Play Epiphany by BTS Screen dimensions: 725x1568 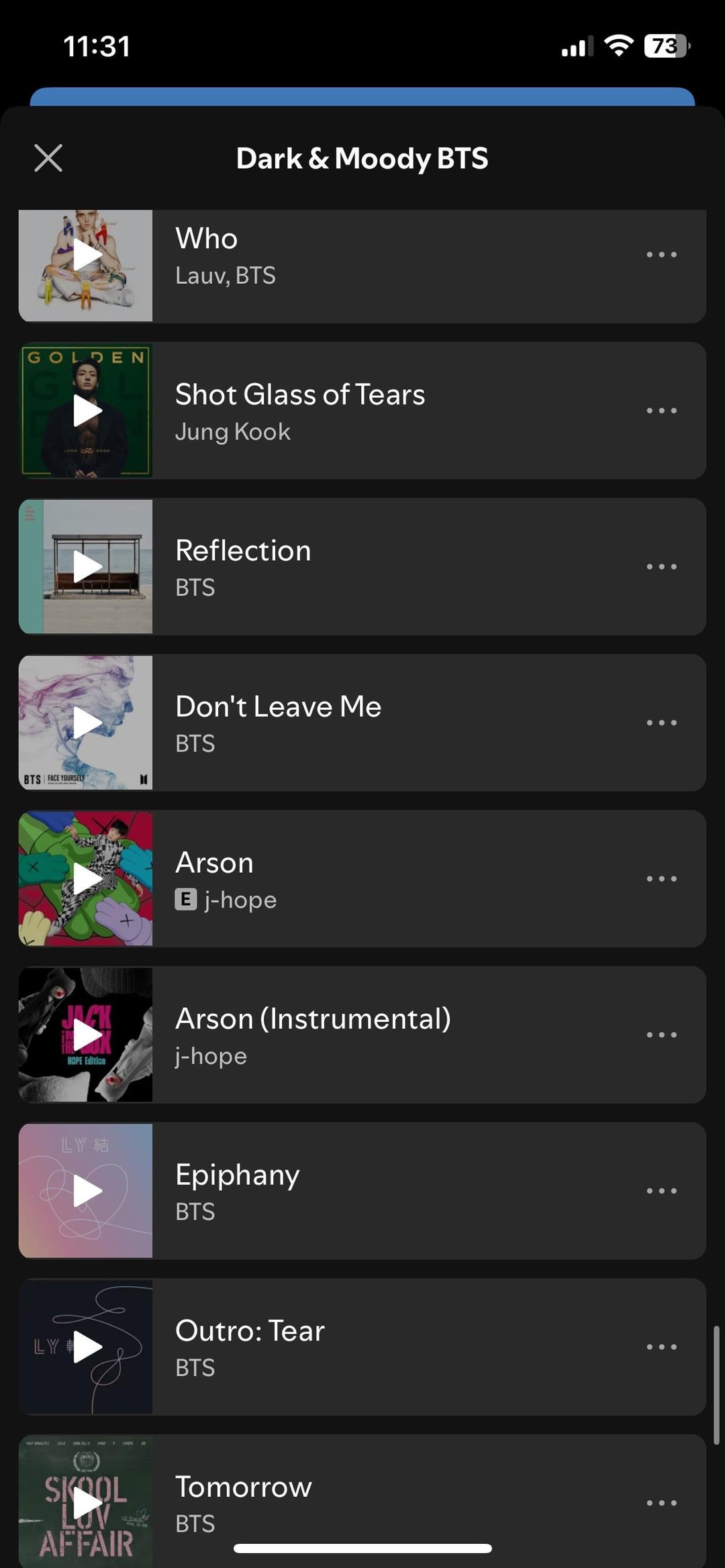pyautogui.click(x=87, y=1191)
